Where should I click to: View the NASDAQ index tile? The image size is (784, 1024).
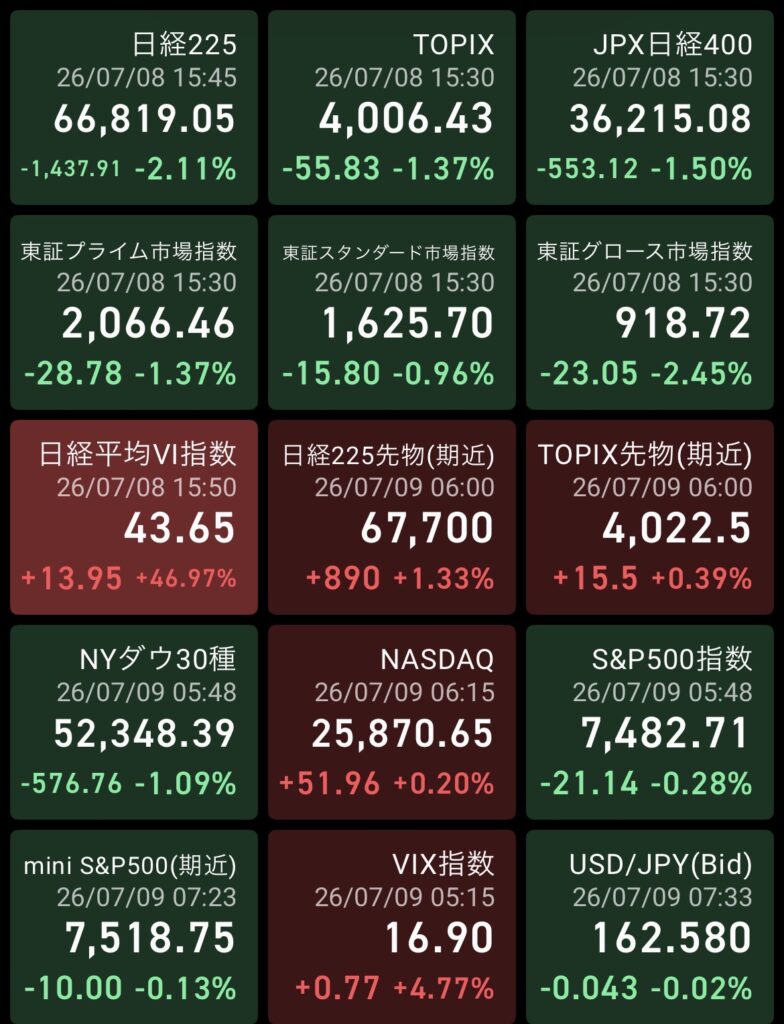click(392, 722)
